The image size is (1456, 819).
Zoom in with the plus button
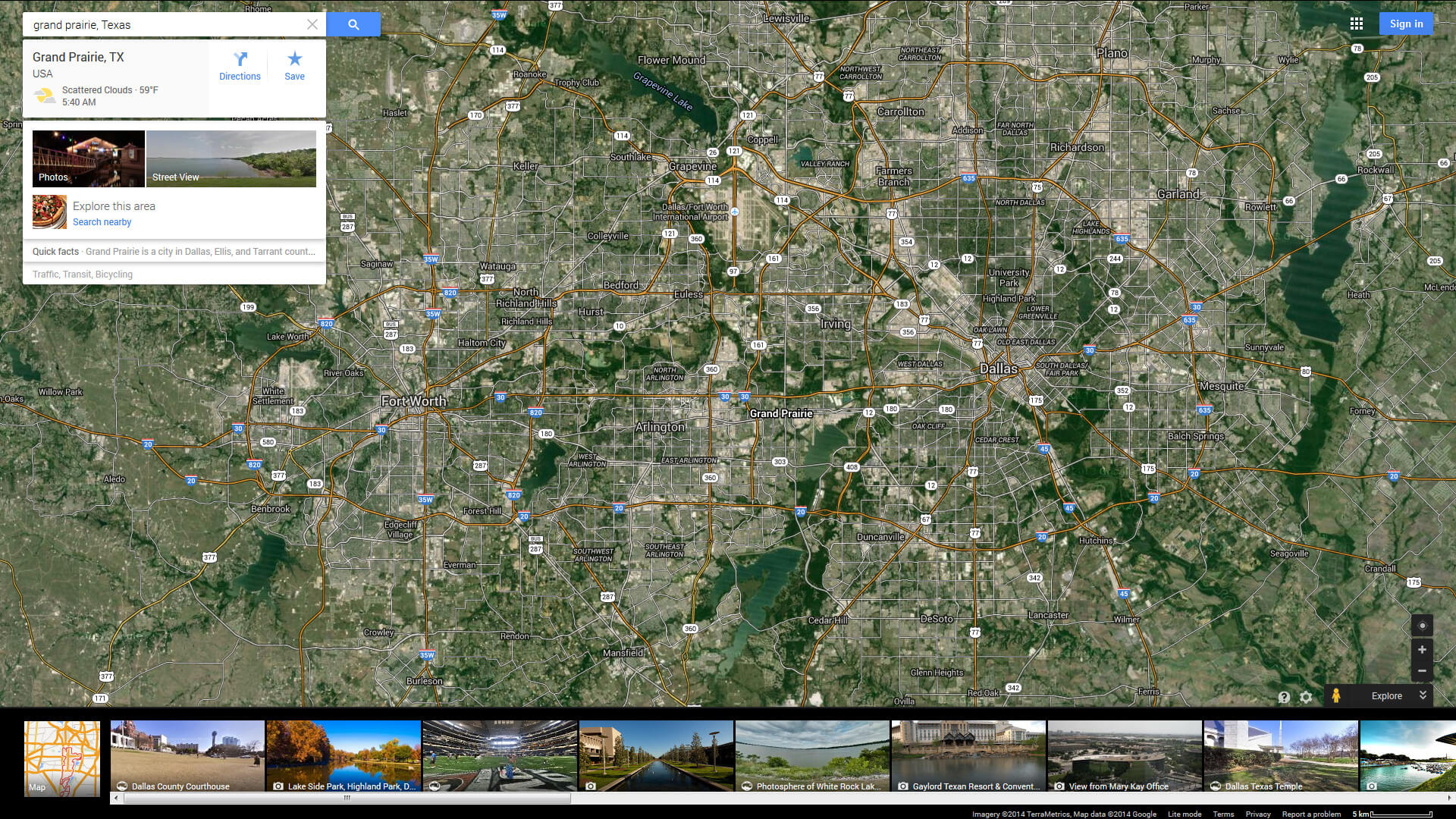coord(1422,650)
